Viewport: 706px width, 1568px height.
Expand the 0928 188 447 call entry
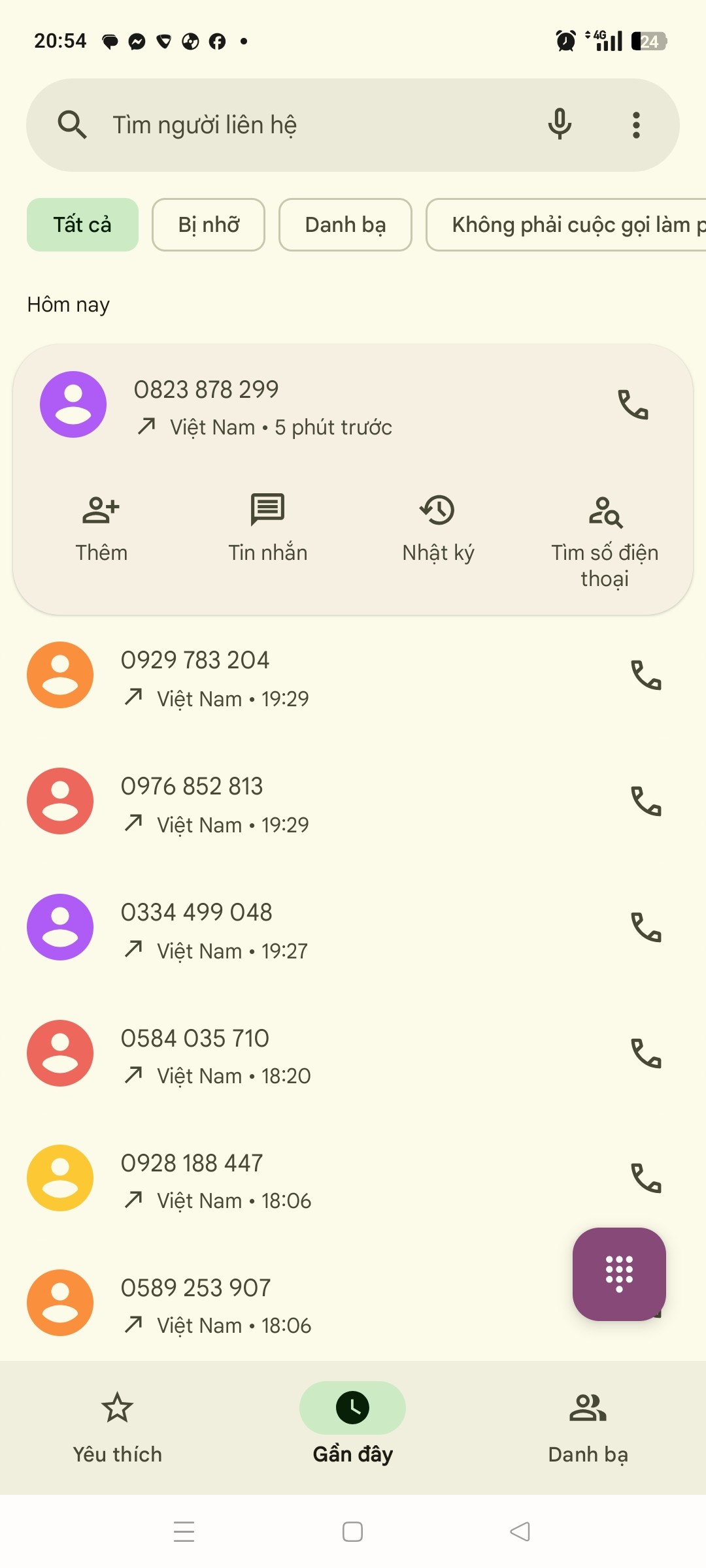pyautogui.click(x=314, y=1179)
